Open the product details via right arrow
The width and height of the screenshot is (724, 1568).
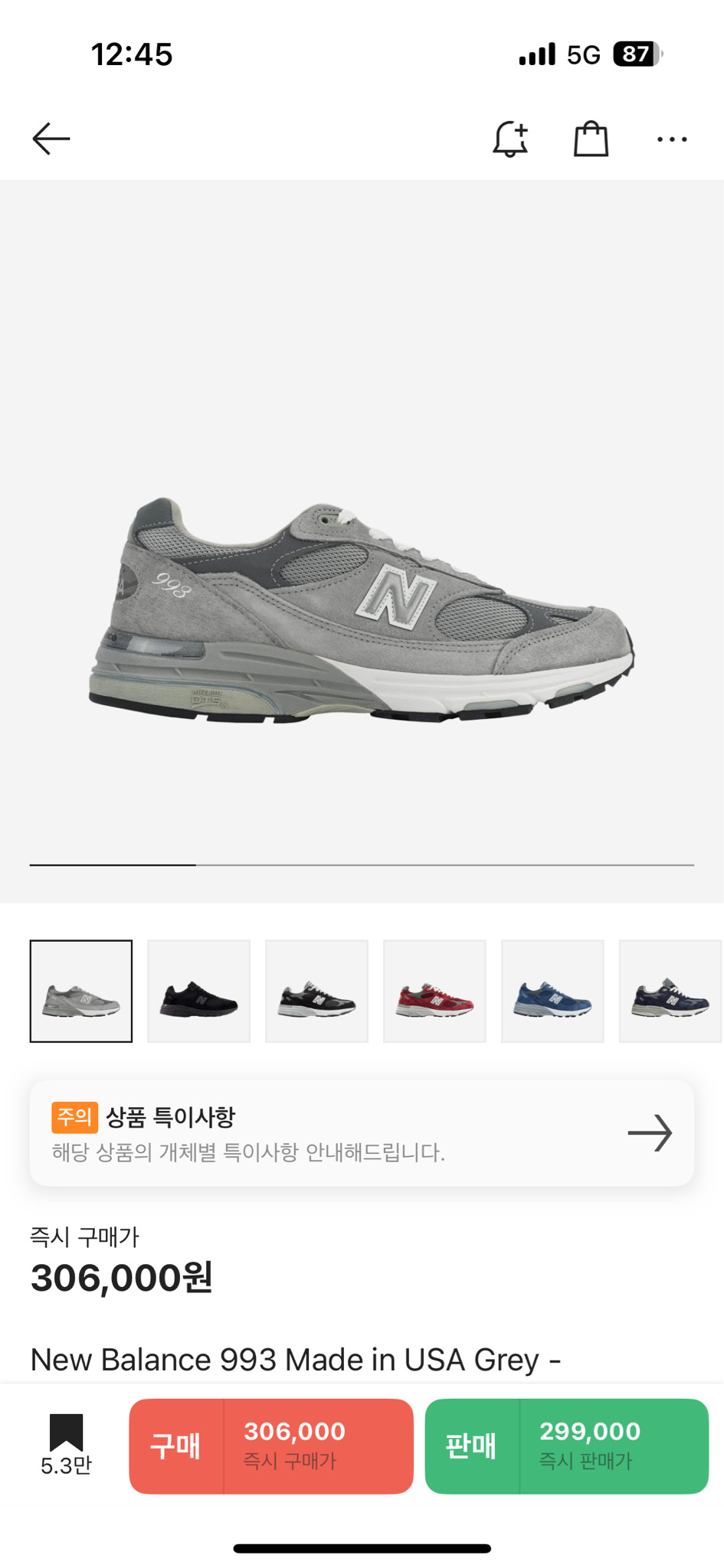(650, 1133)
